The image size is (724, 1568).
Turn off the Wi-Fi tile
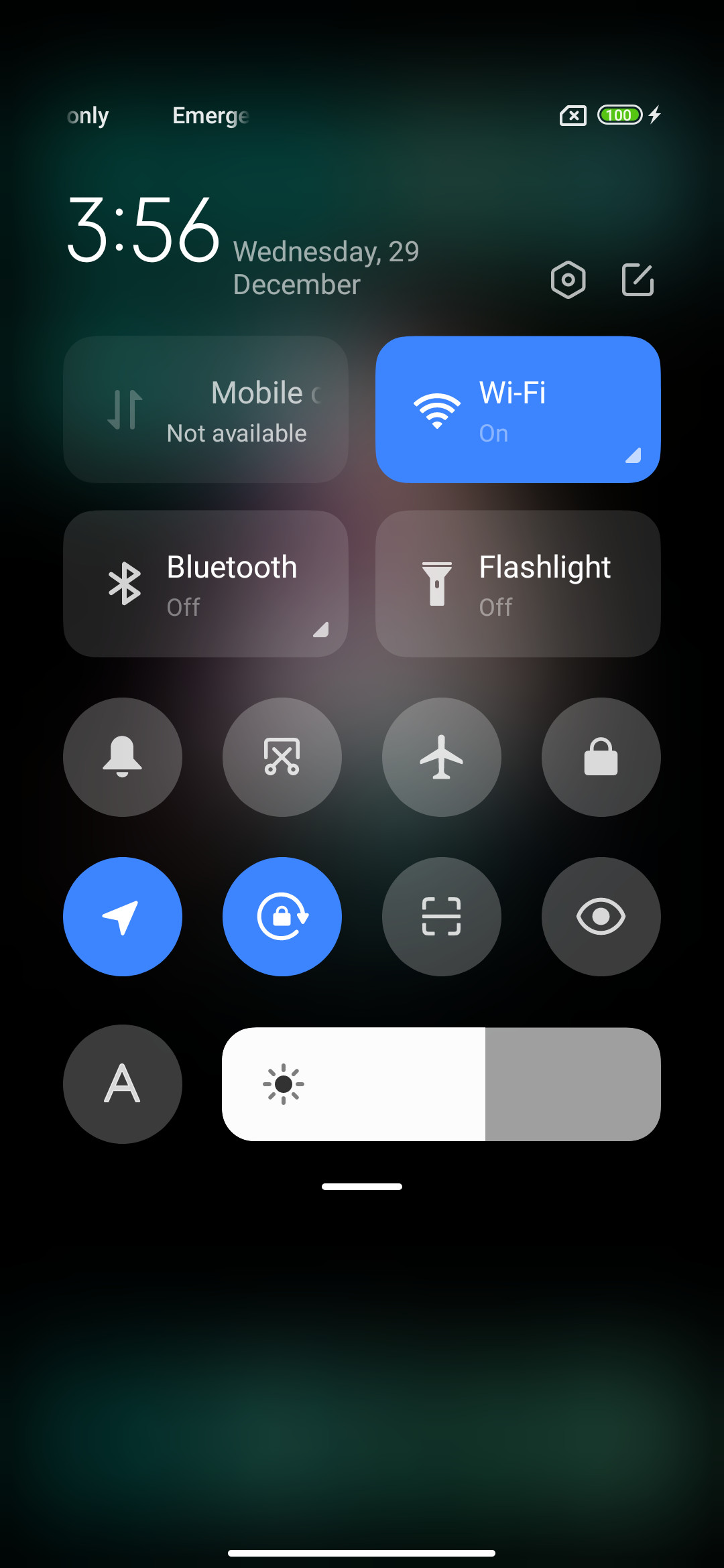[518, 409]
